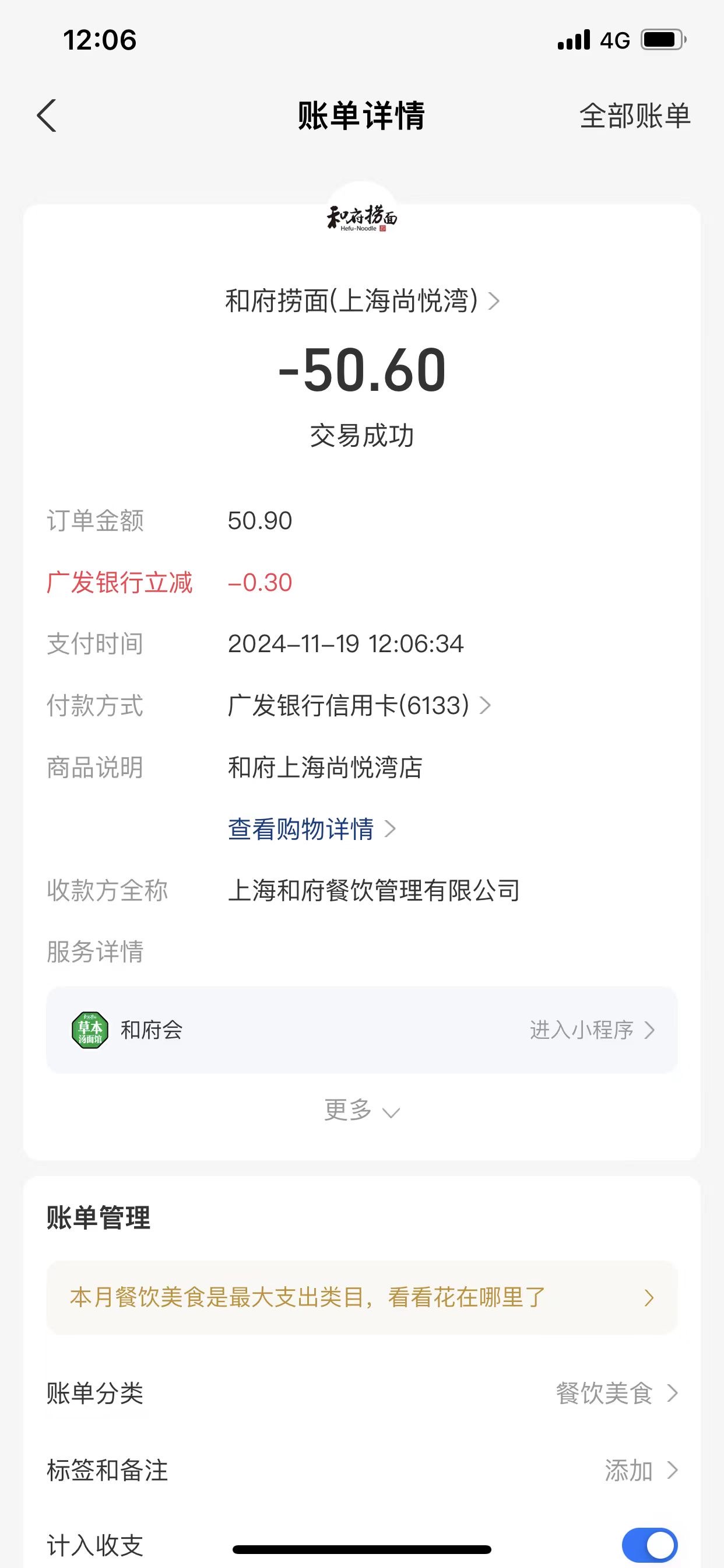The image size is (724, 1568).
Task: Tap 查看购物详情 to see shopping details
Action: 311,829
